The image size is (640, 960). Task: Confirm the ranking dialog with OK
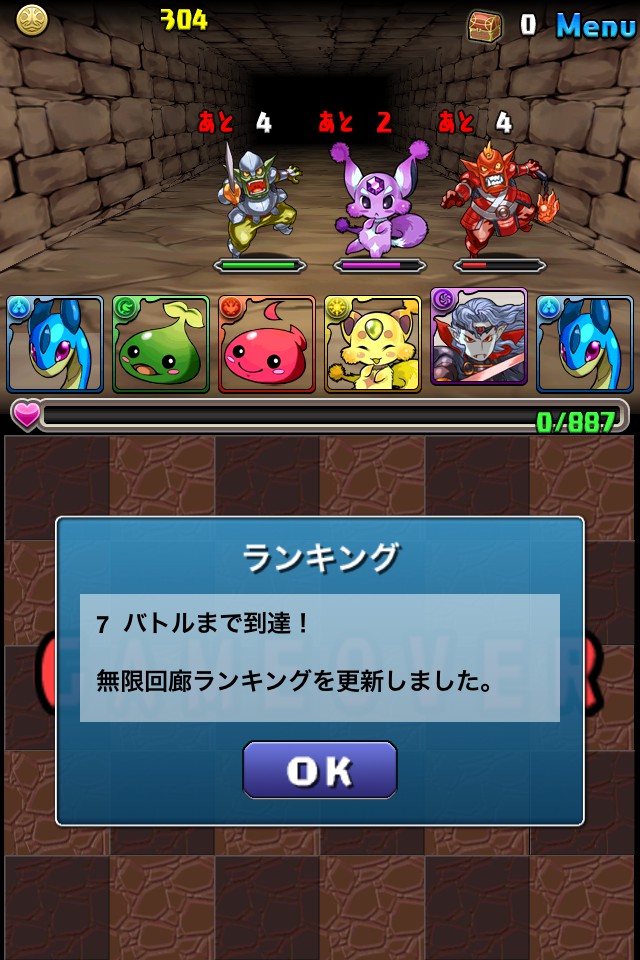320,770
